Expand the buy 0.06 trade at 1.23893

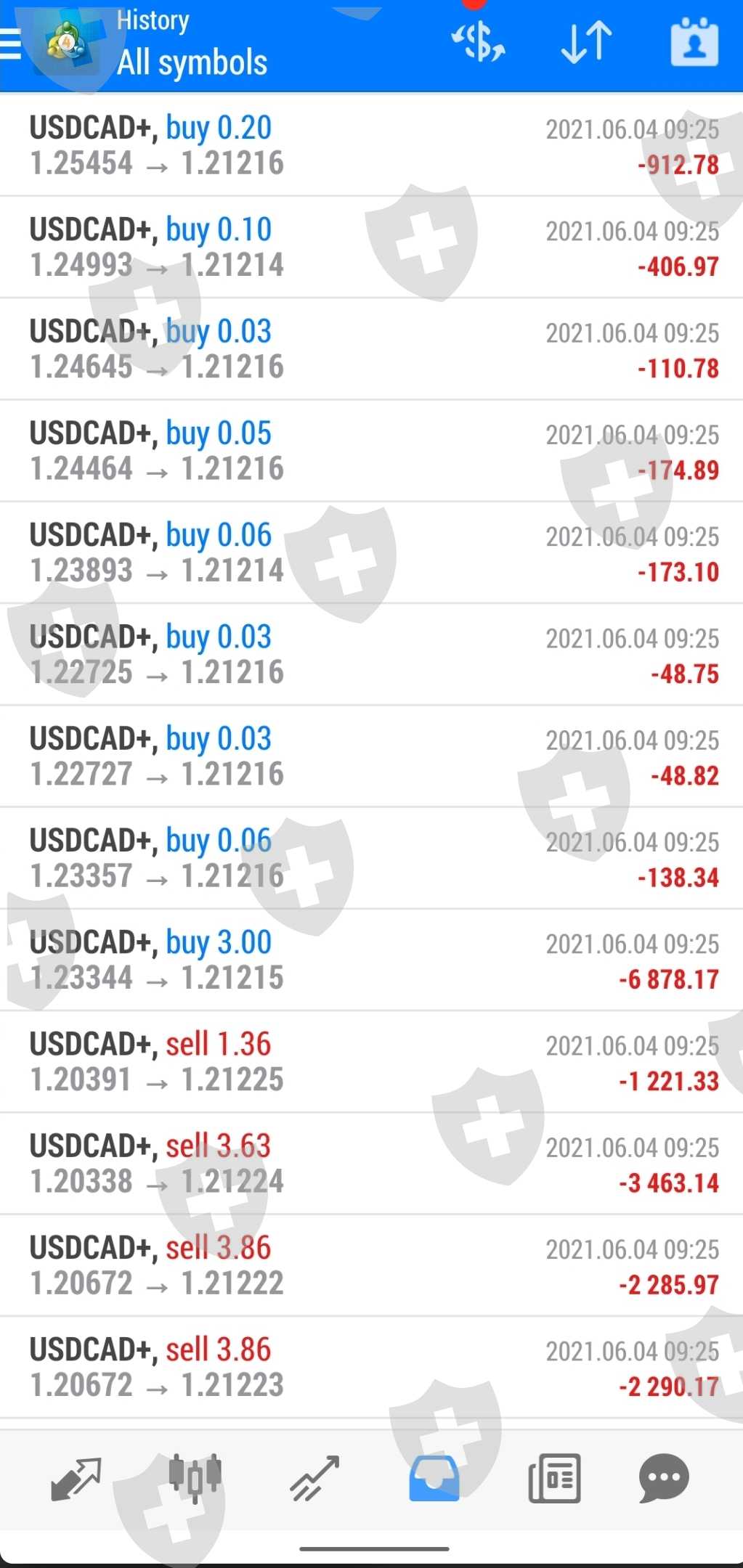coord(370,552)
